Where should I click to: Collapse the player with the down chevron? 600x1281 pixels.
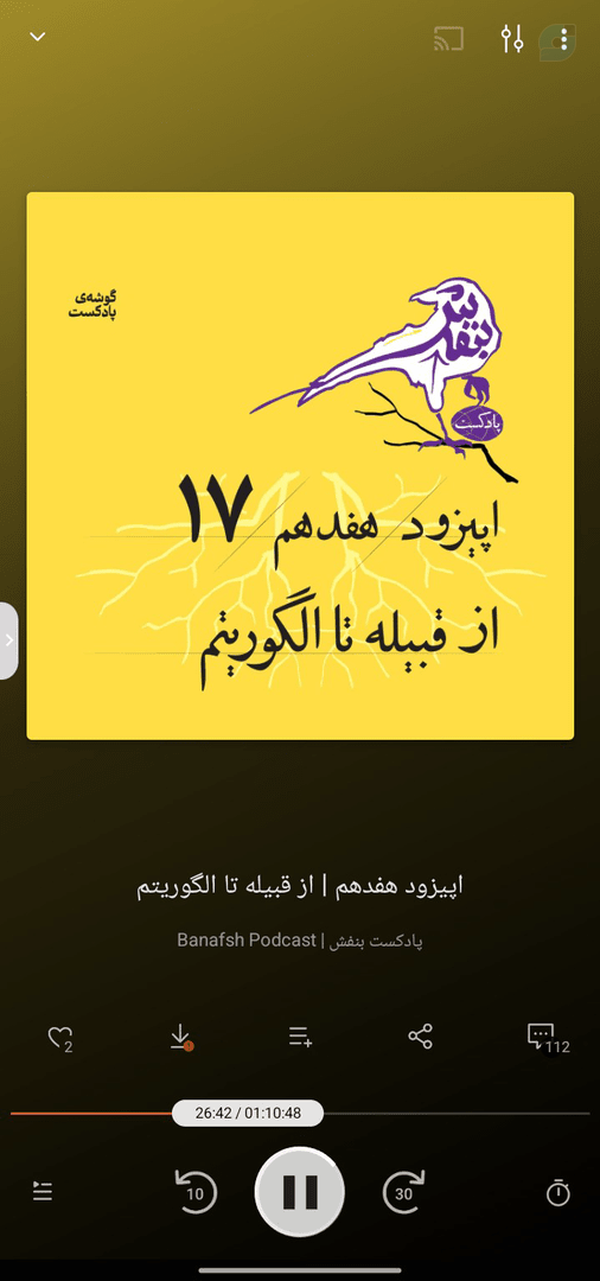click(x=38, y=37)
